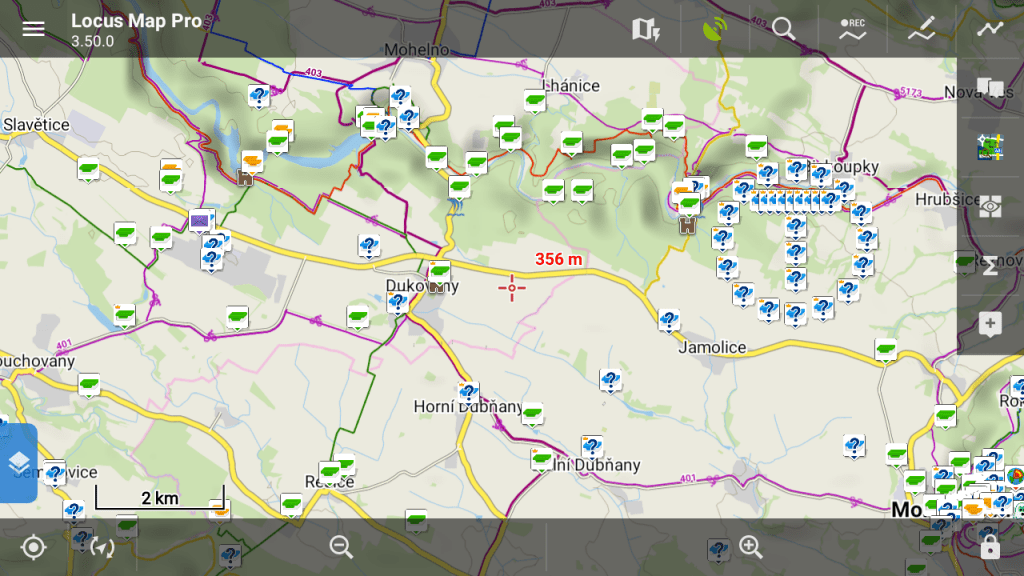
Task: Open the route planner pencil icon
Action: 921,29
